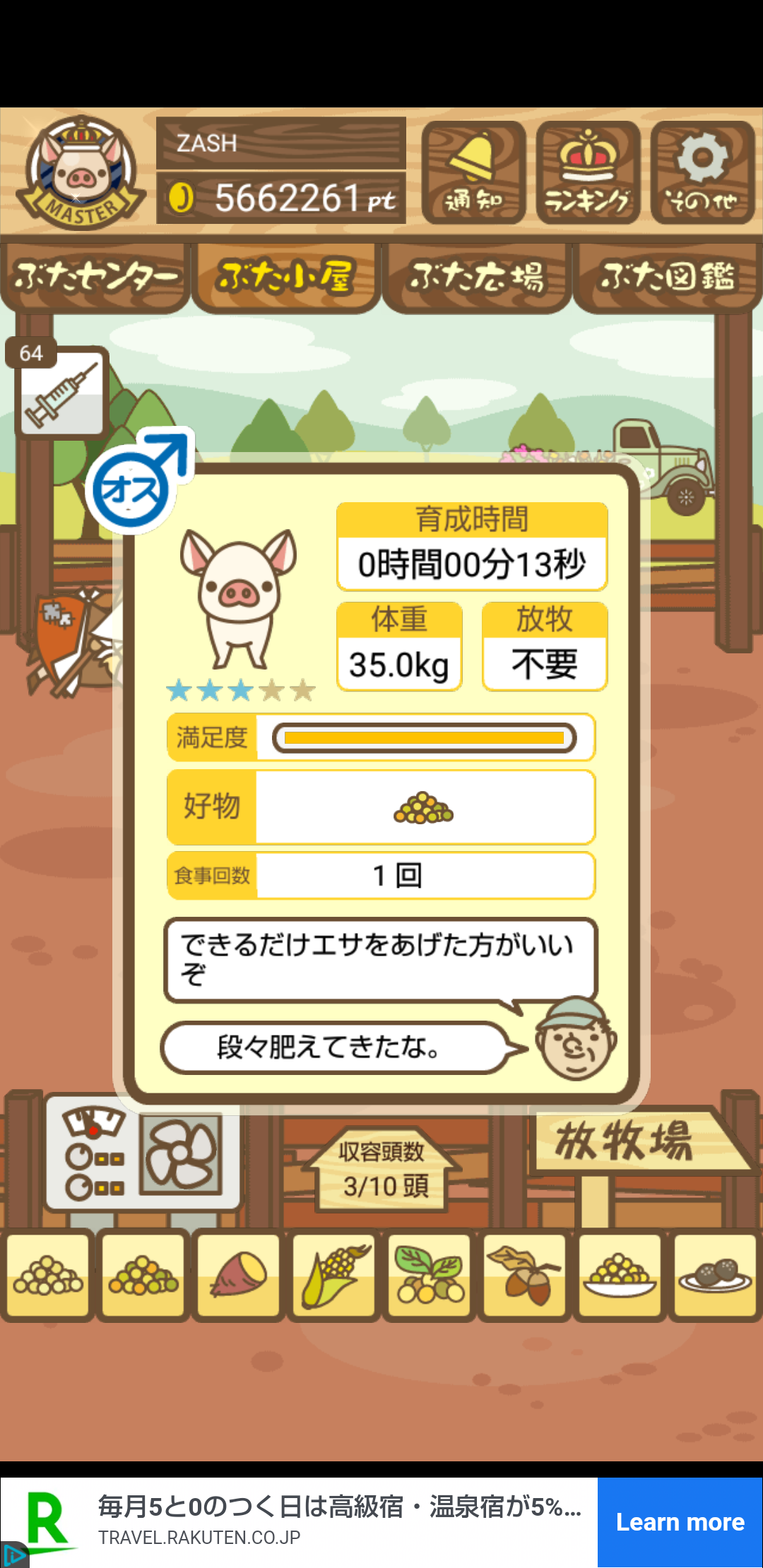Tap the 放牧場 signboard
Screen dimensions: 763x1568
(x=636, y=1141)
